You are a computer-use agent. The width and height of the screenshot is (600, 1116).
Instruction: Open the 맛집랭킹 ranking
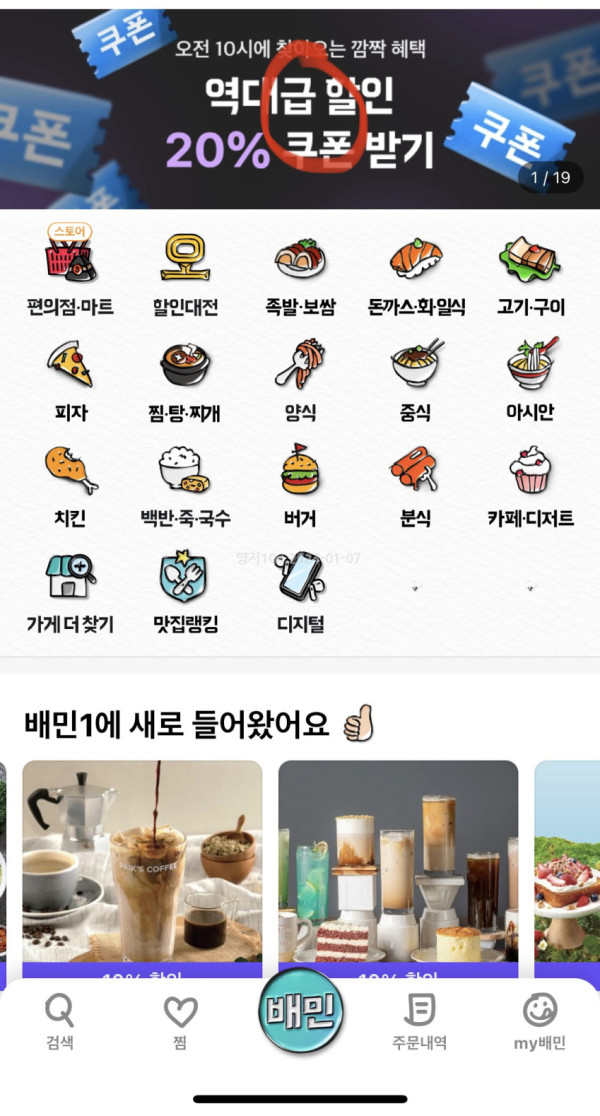(x=185, y=592)
